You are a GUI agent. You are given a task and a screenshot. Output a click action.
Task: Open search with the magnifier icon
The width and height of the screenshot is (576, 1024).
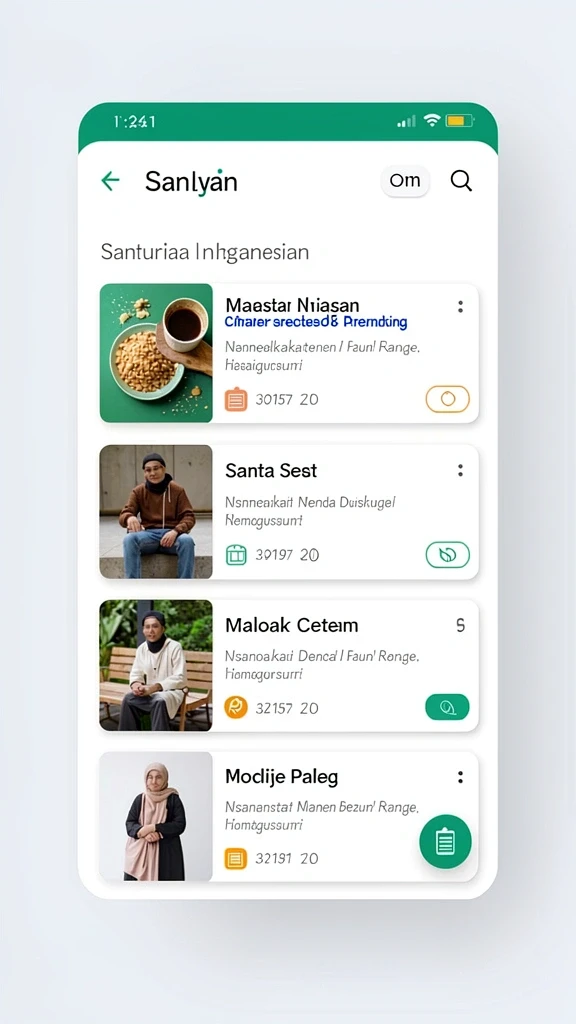[461, 181]
